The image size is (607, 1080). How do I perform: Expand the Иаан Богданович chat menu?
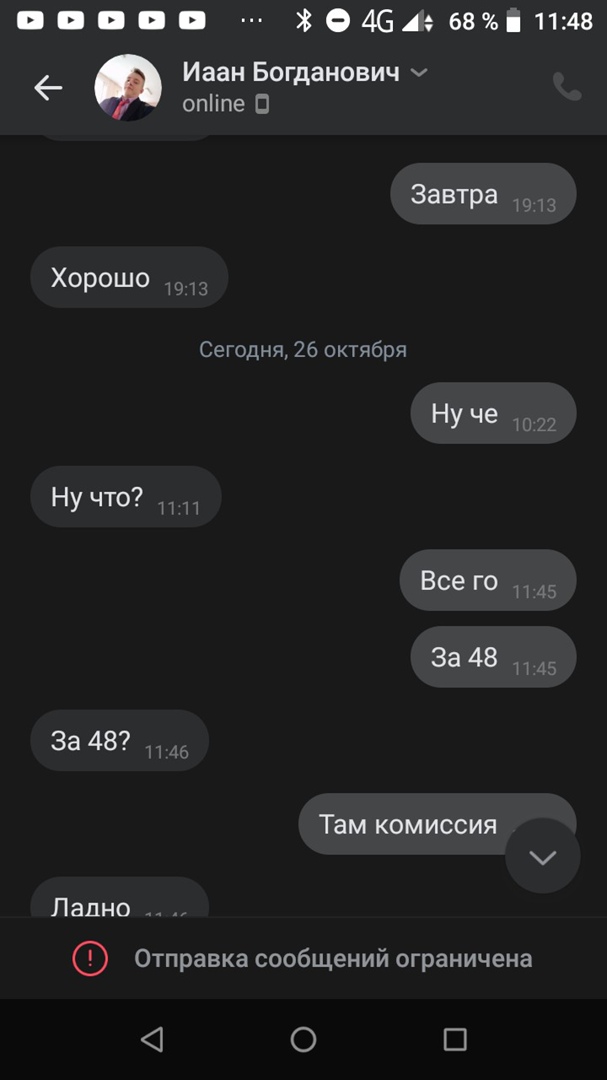[x=420, y=73]
